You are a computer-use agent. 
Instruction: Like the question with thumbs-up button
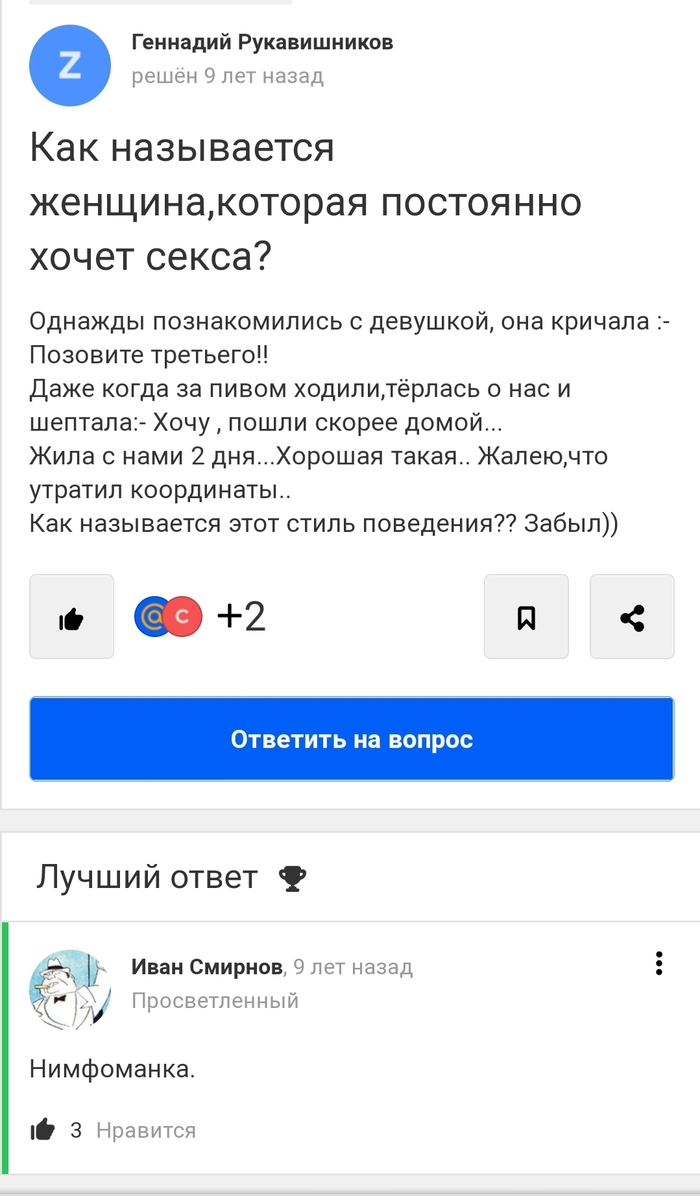[x=71, y=617]
